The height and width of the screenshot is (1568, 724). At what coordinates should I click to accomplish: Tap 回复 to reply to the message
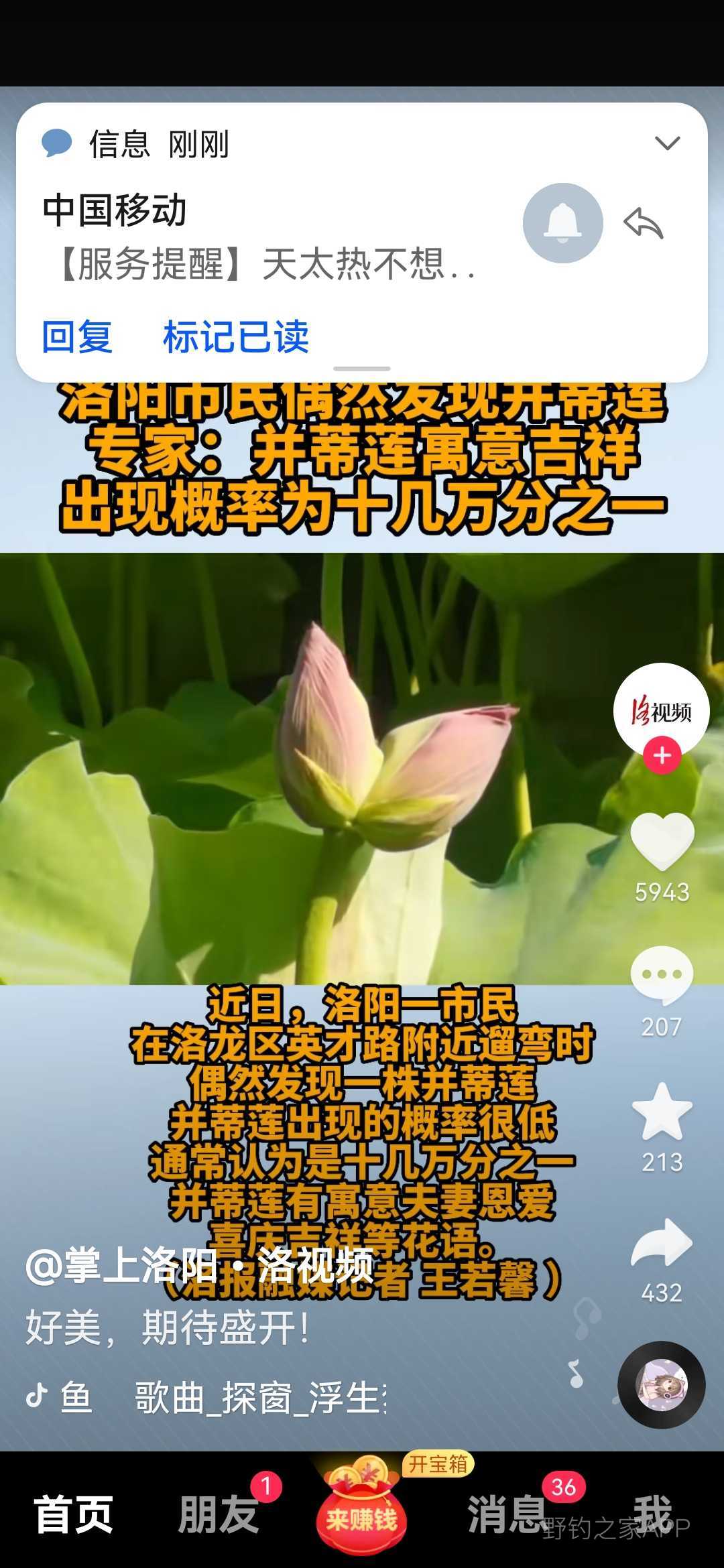77,336
